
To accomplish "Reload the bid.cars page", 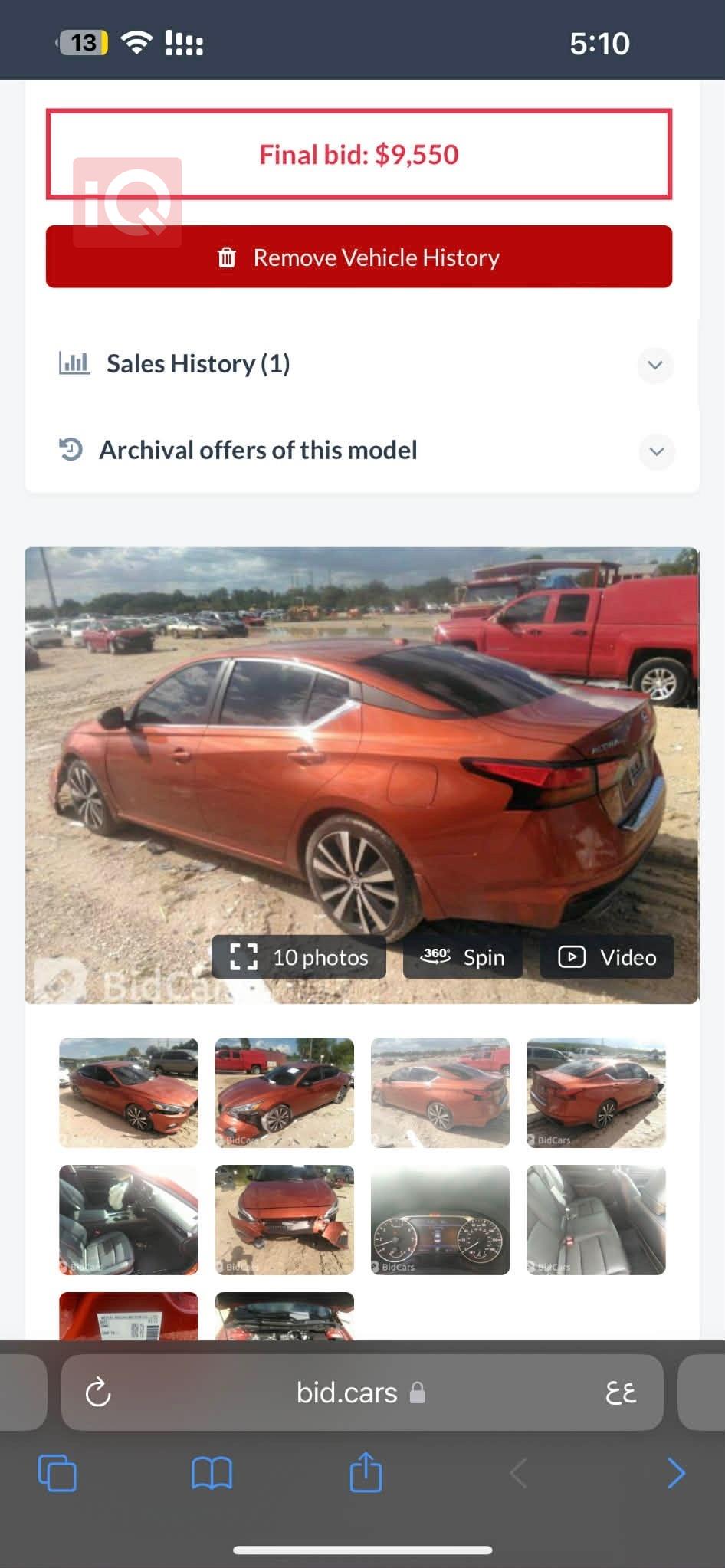I will (x=98, y=1393).
